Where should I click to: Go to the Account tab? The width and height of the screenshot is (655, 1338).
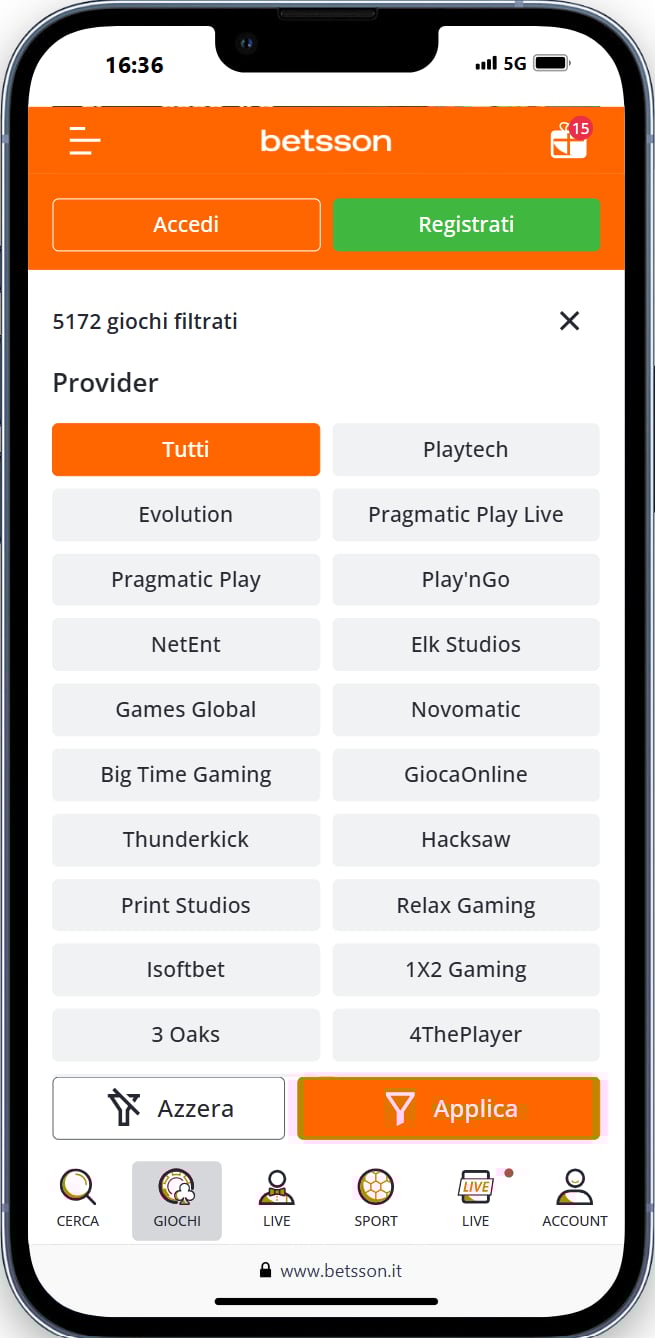(574, 1199)
